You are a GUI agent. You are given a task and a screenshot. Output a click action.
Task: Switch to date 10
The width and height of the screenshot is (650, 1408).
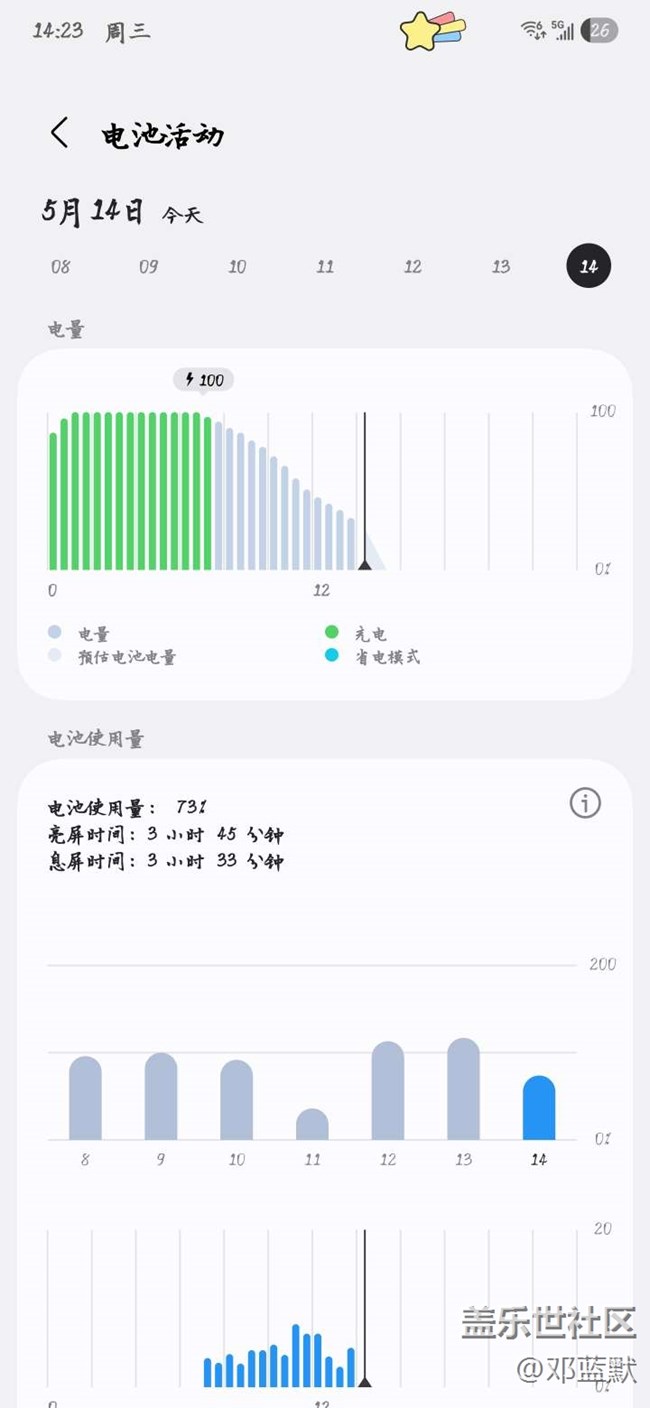pos(236,266)
